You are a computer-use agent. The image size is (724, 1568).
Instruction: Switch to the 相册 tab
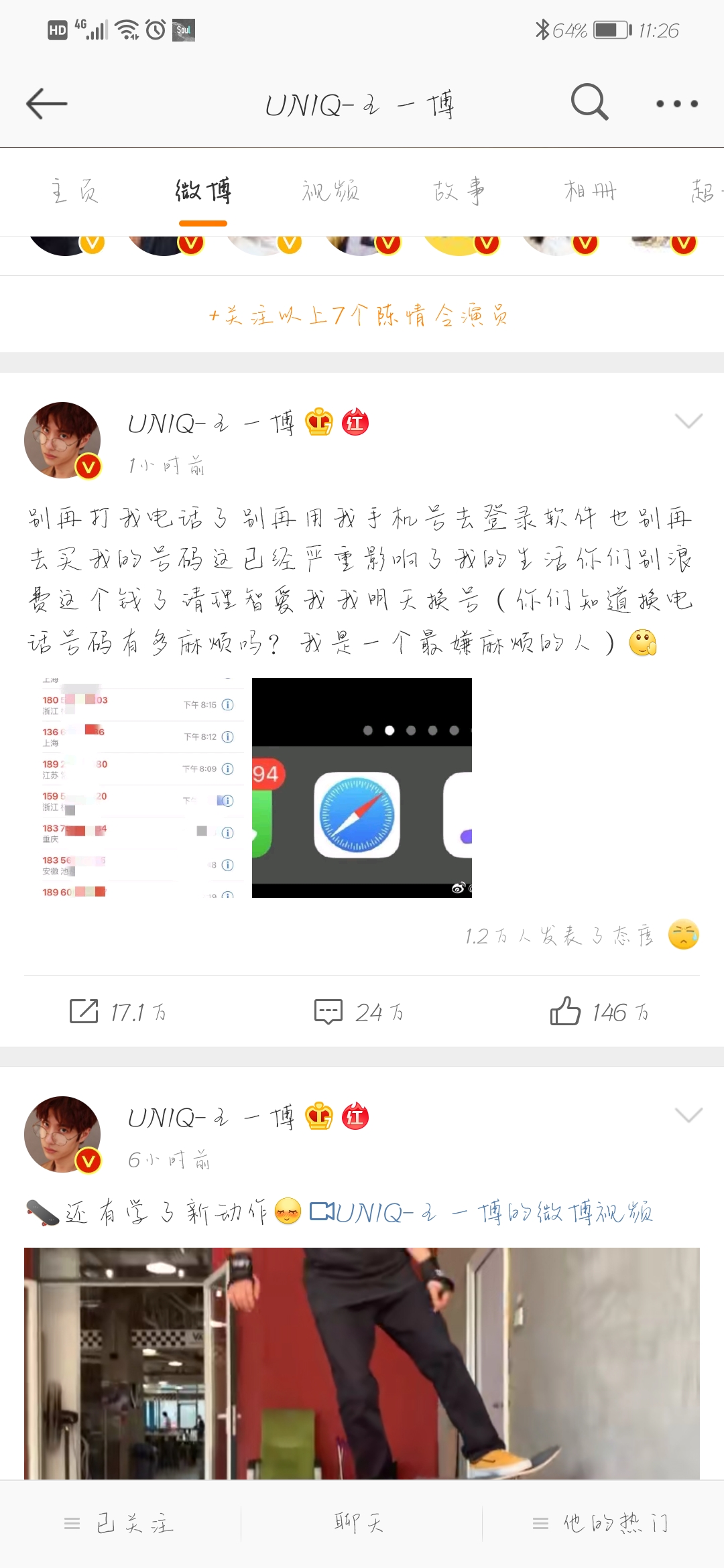pyautogui.click(x=590, y=192)
